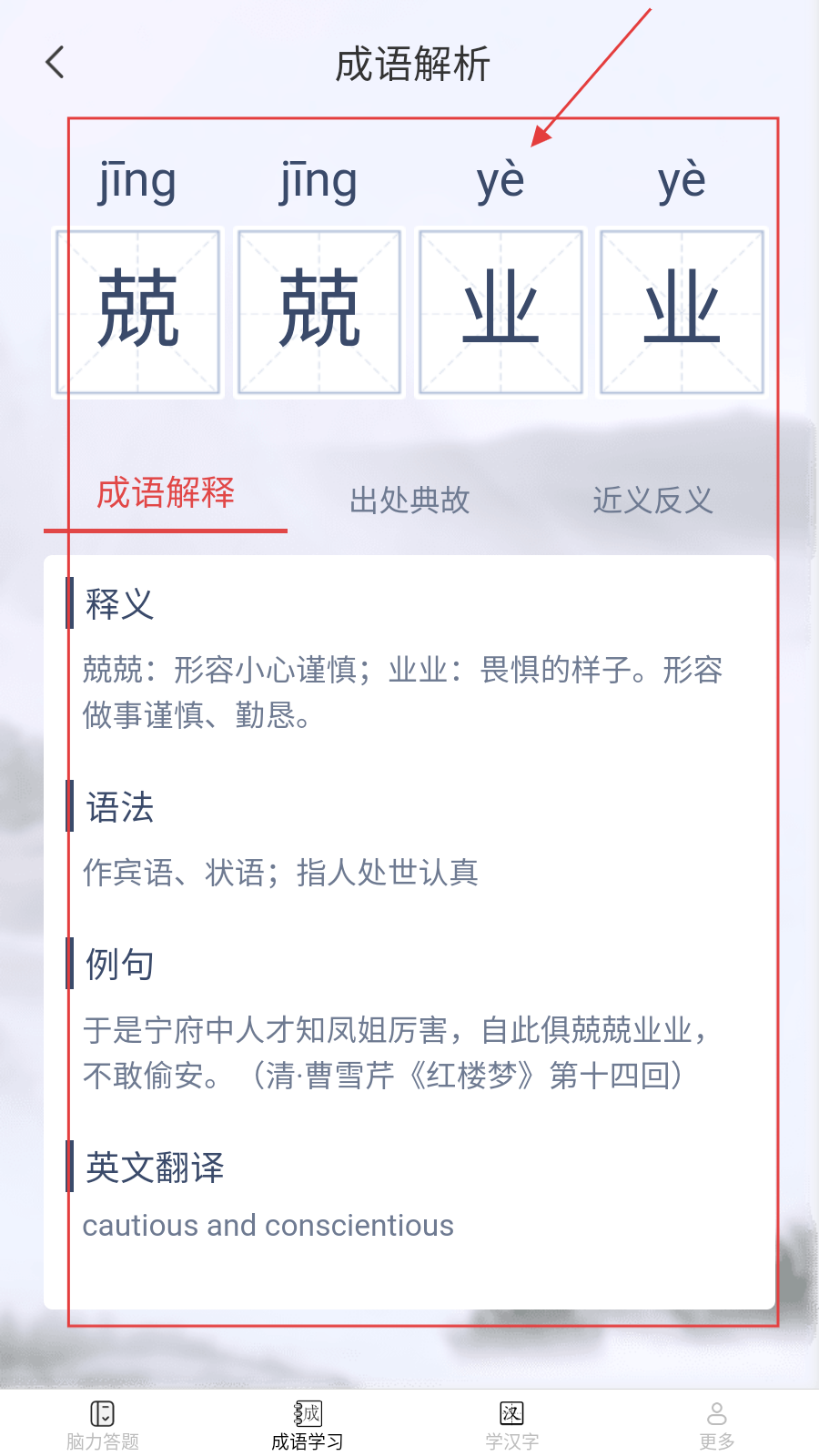Go to 脑力答题 in bottom navigation
Image resolution: width=819 pixels, height=1456 pixels.
(103, 1424)
